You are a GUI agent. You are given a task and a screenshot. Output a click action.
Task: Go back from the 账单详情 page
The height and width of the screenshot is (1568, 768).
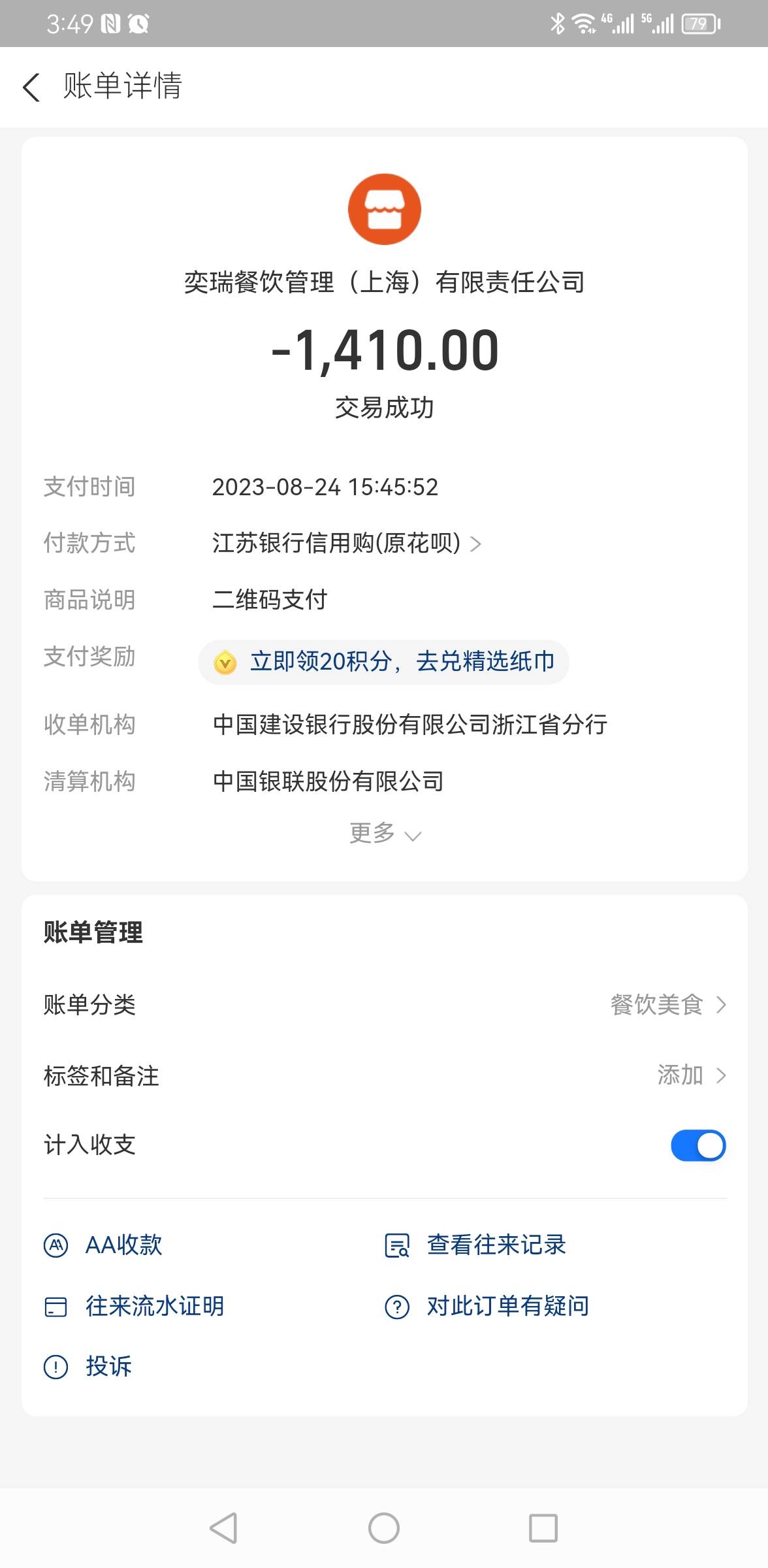click(31, 87)
